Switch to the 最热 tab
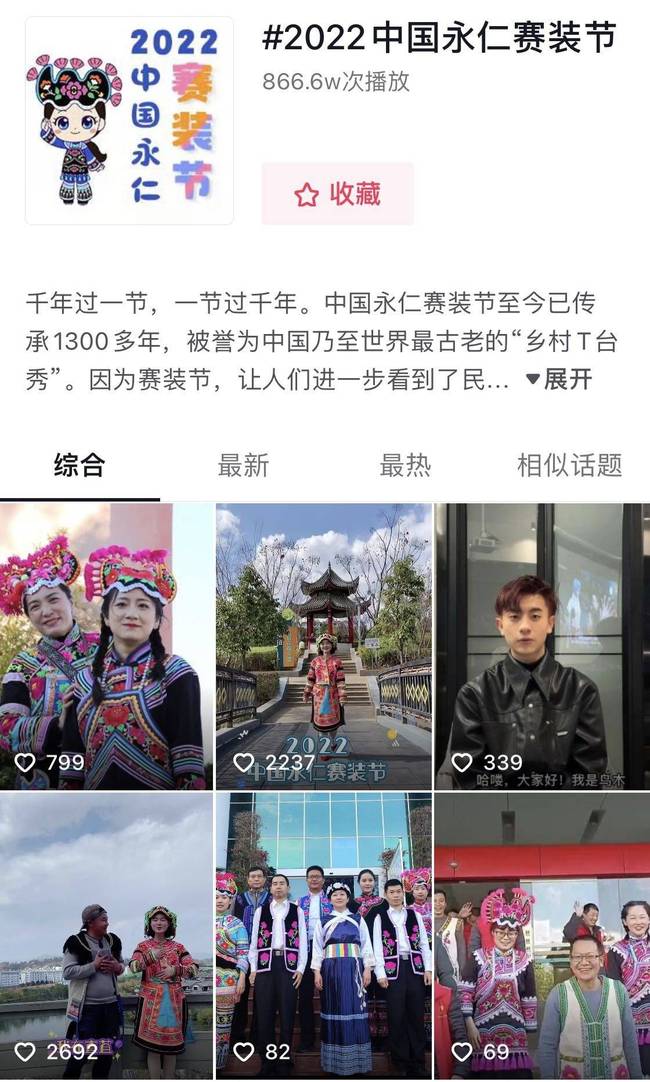This screenshot has height=1082, width=650. coord(405,465)
